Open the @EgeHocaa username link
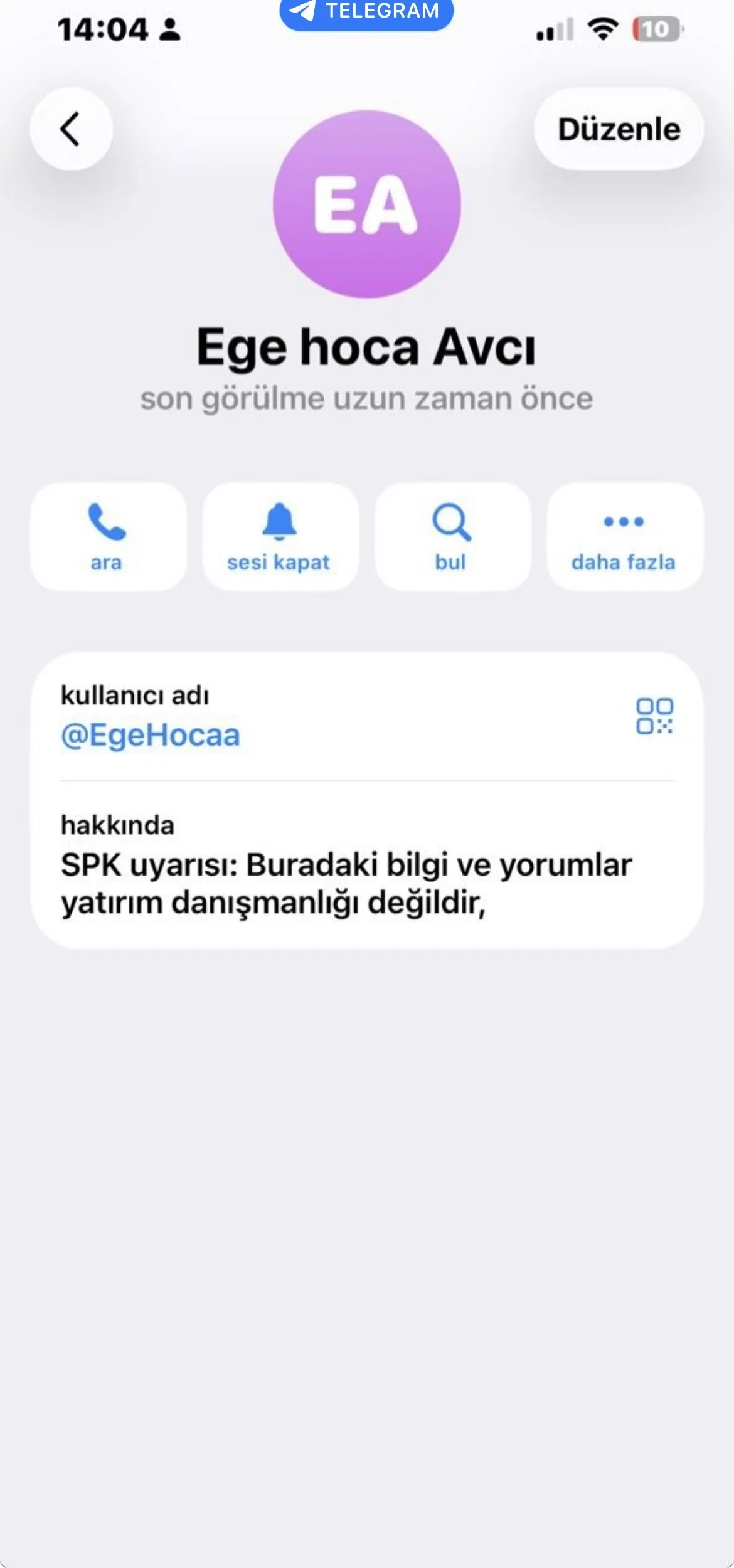This screenshot has width=734, height=1568. (151, 737)
